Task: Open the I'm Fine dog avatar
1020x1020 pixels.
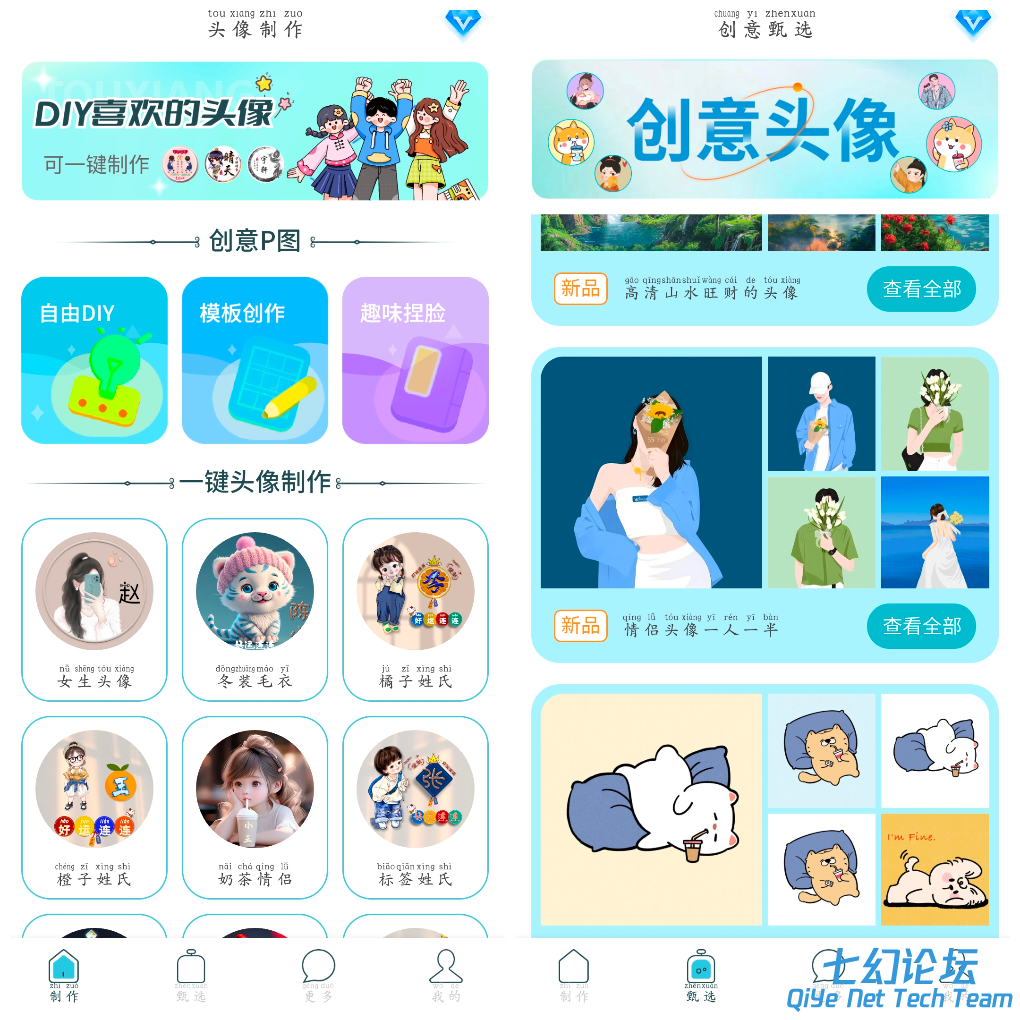Action: click(x=934, y=869)
